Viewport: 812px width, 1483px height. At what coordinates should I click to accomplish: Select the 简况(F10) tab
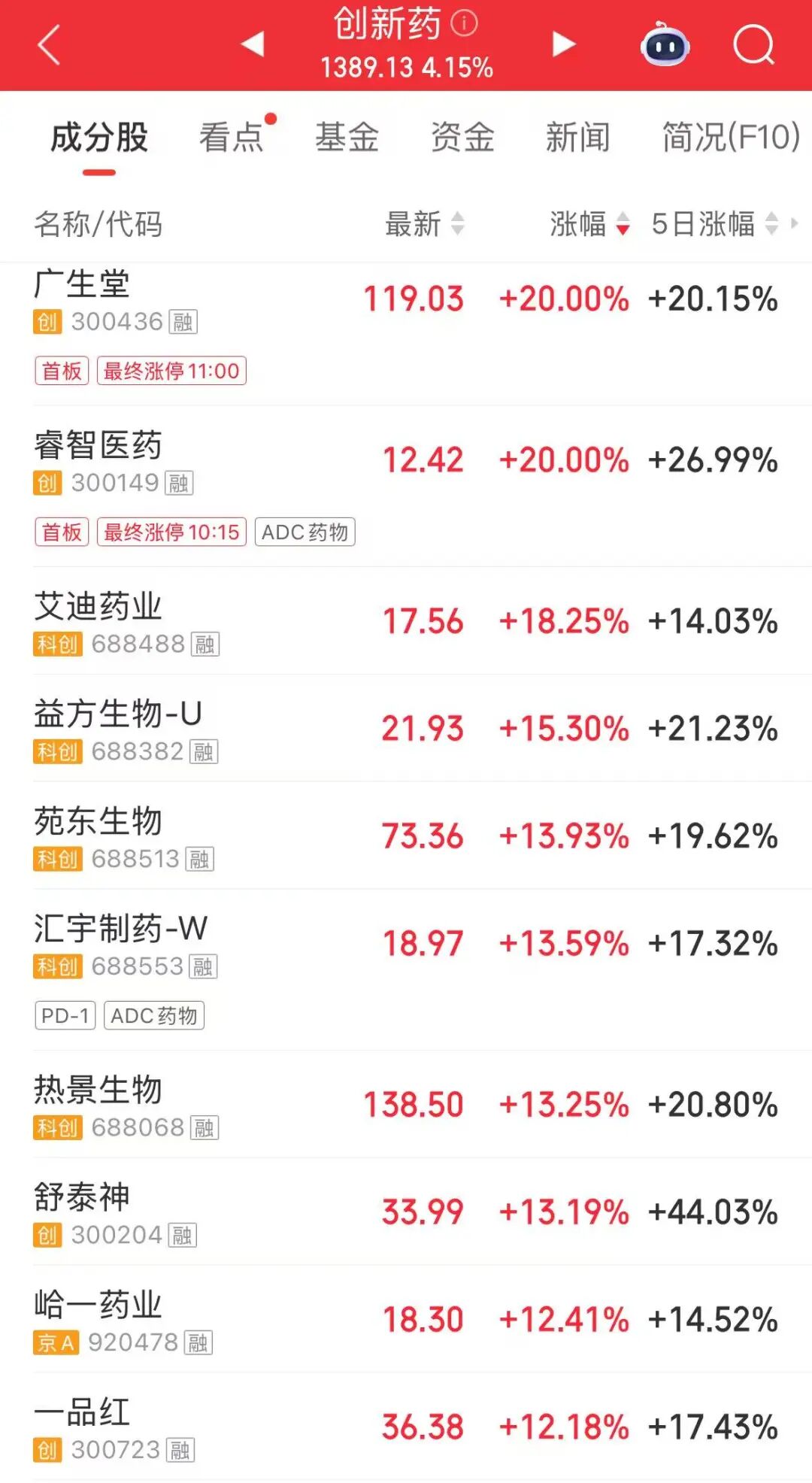pos(730,138)
